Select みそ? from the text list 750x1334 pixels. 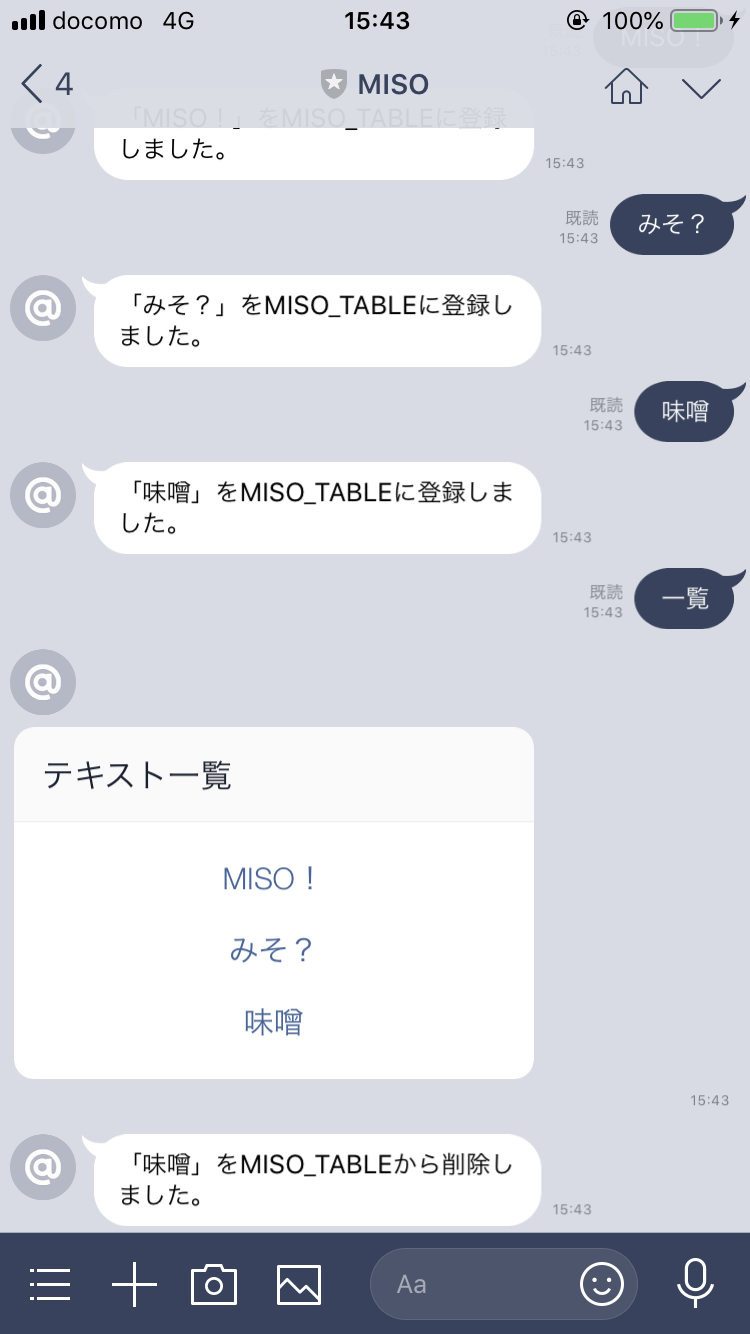(x=272, y=950)
